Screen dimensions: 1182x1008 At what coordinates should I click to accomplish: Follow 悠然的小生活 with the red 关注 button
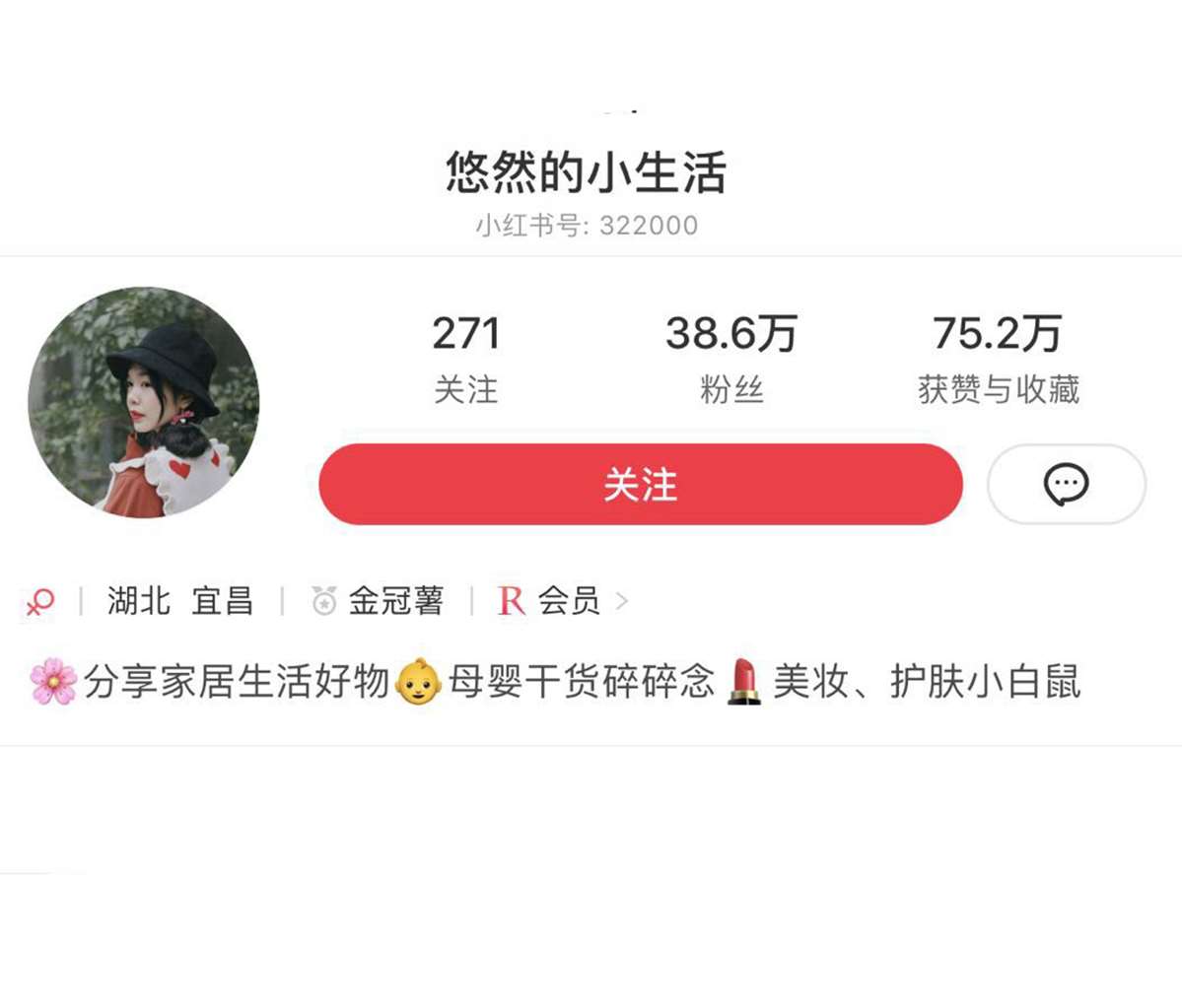pyautogui.click(x=640, y=484)
